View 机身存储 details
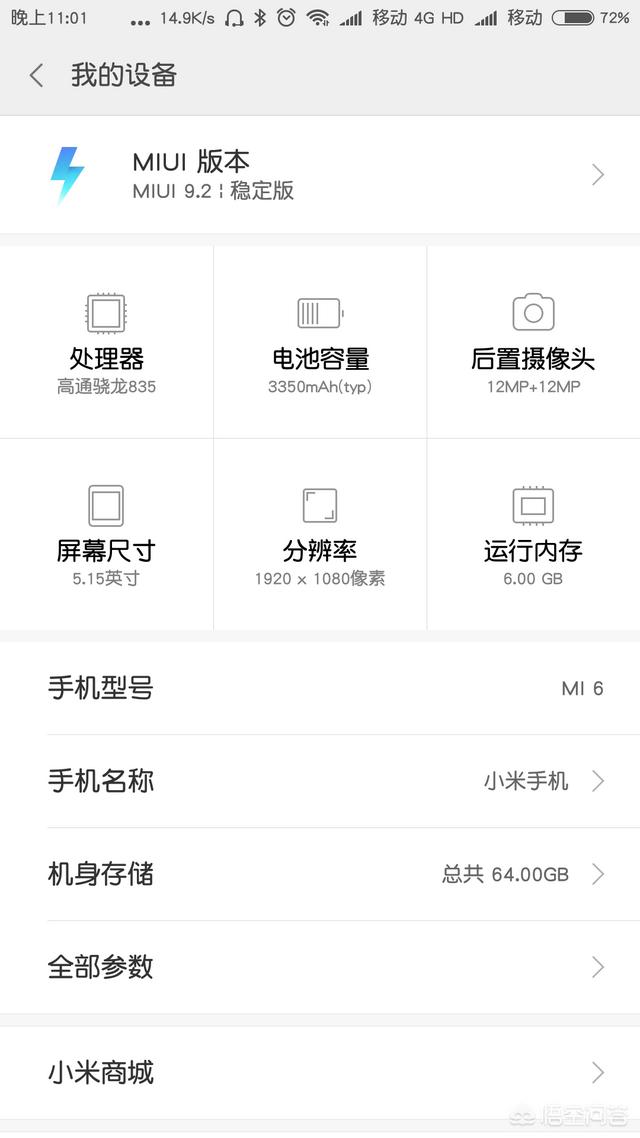 tap(320, 874)
